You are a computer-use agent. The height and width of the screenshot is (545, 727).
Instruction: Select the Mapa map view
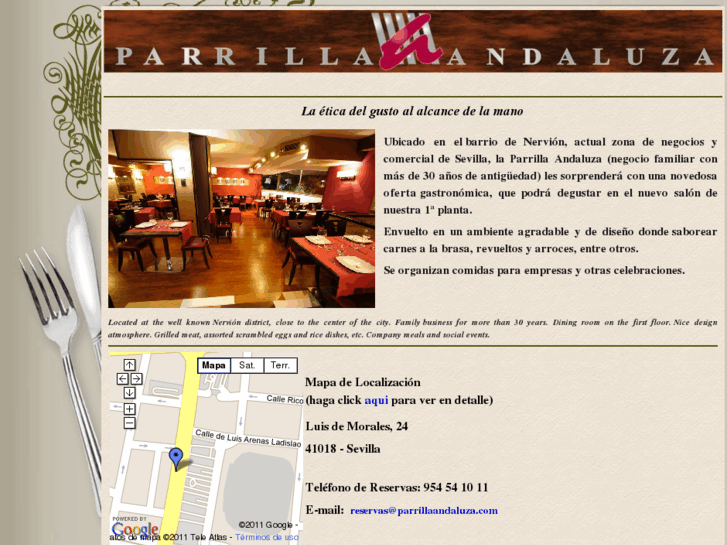click(x=214, y=366)
